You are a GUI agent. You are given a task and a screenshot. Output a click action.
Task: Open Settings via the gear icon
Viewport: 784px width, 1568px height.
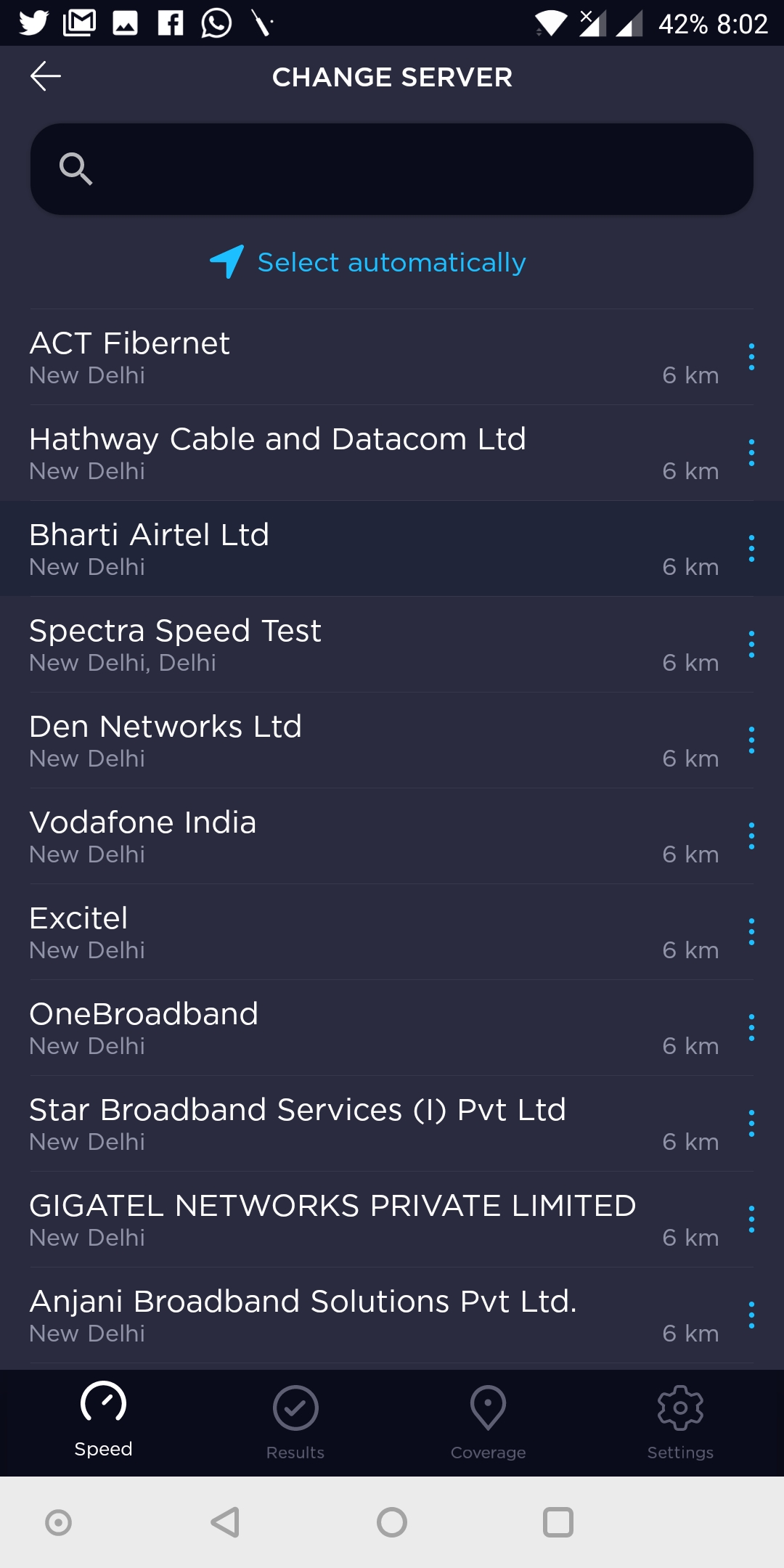(x=679, y=1407)
